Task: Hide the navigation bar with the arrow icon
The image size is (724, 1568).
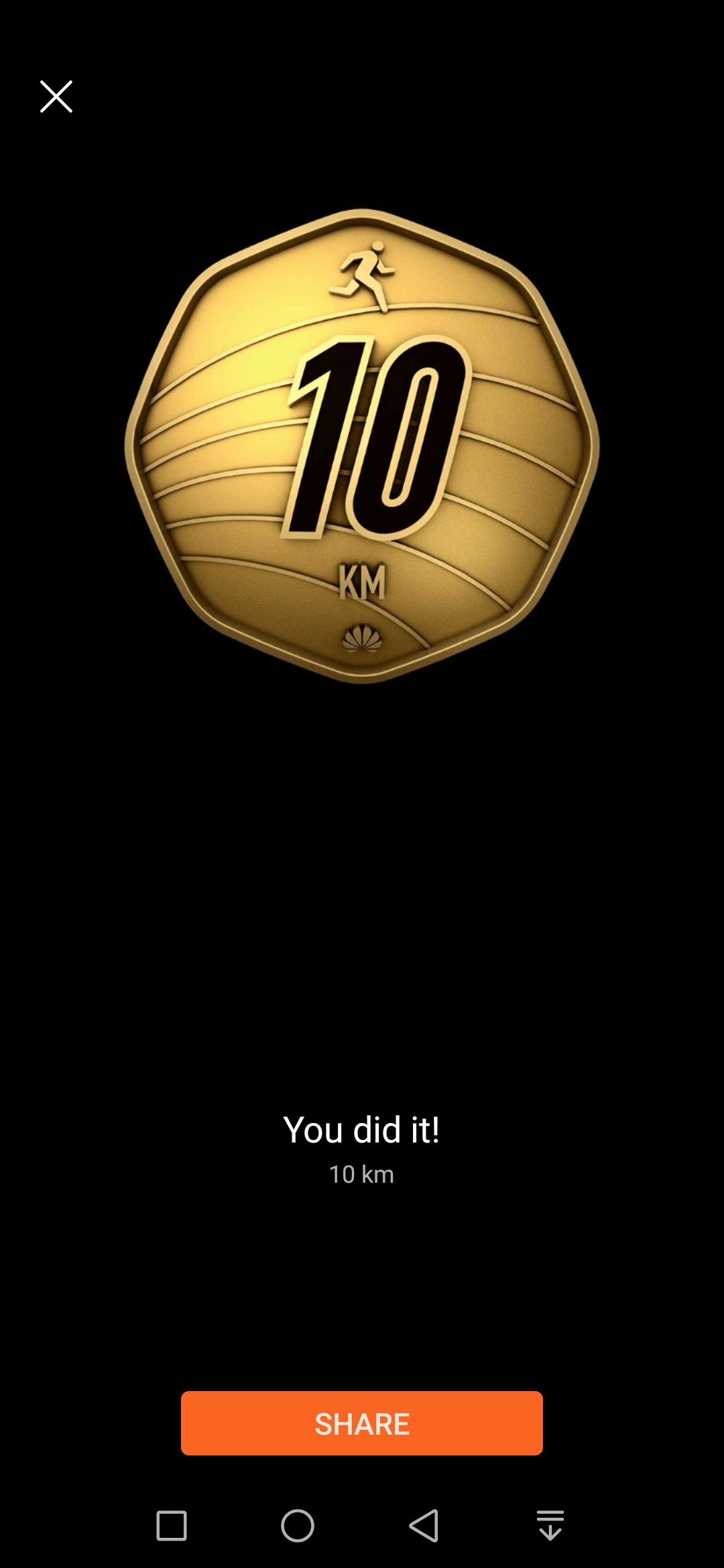Action: [x=550, y=1526]
